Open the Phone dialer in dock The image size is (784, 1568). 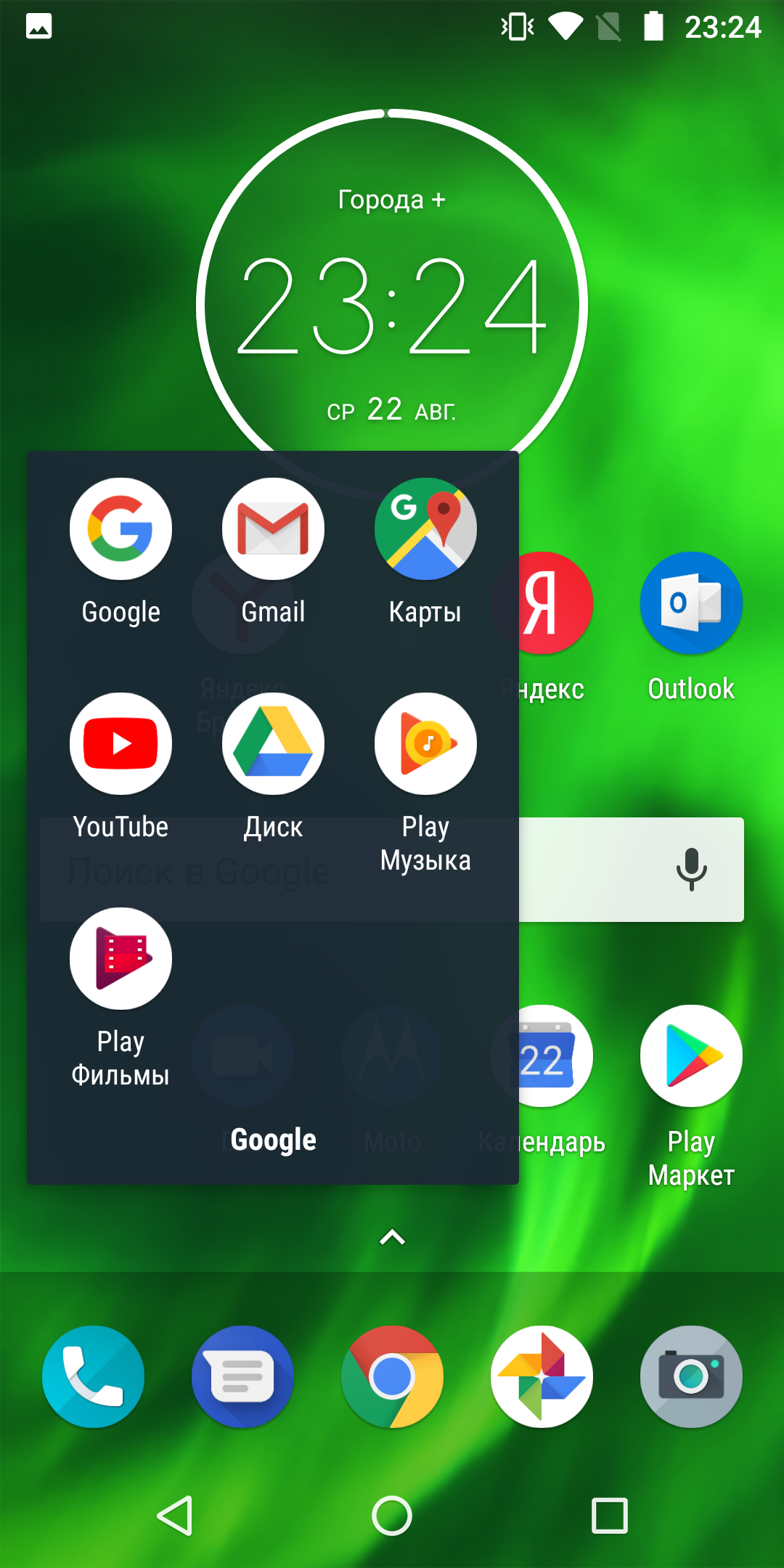(x=93, y=1377)
